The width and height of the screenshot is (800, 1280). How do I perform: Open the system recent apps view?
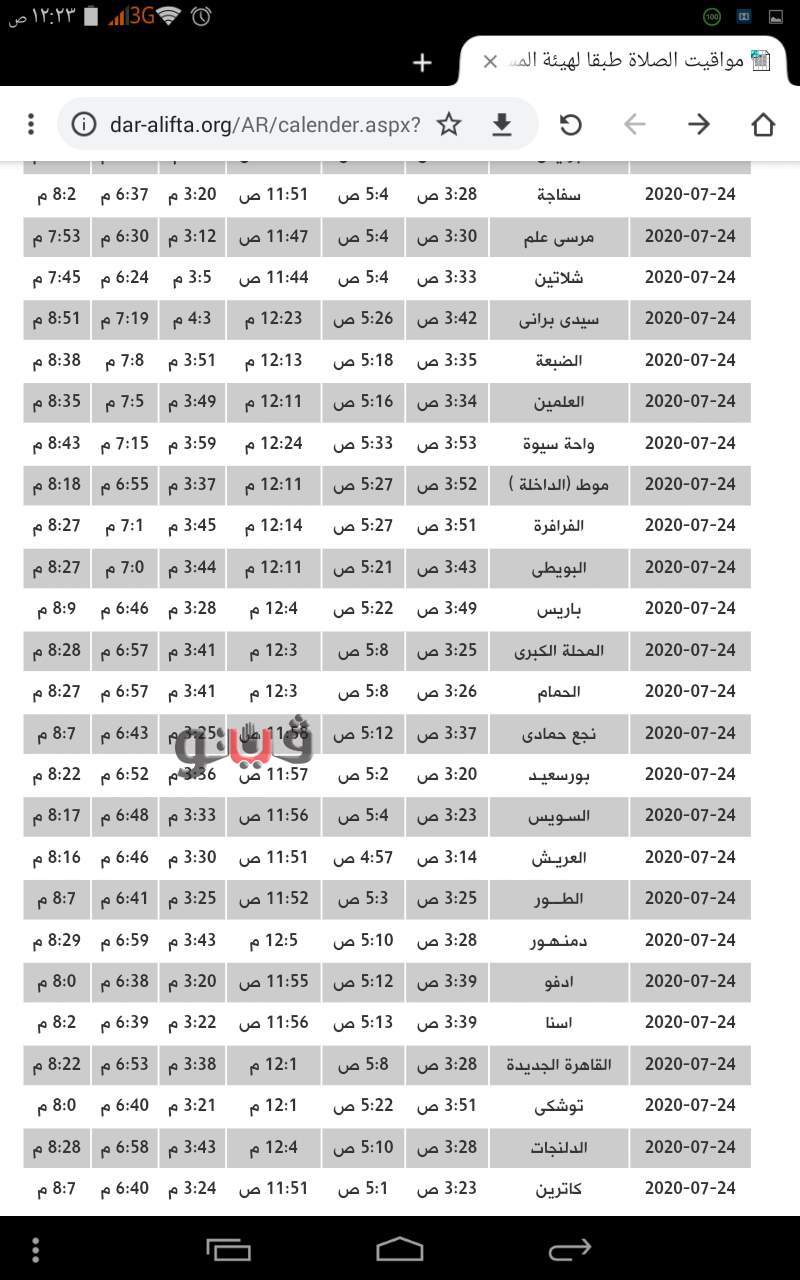pyautogui.click(x=228, y=1248)
